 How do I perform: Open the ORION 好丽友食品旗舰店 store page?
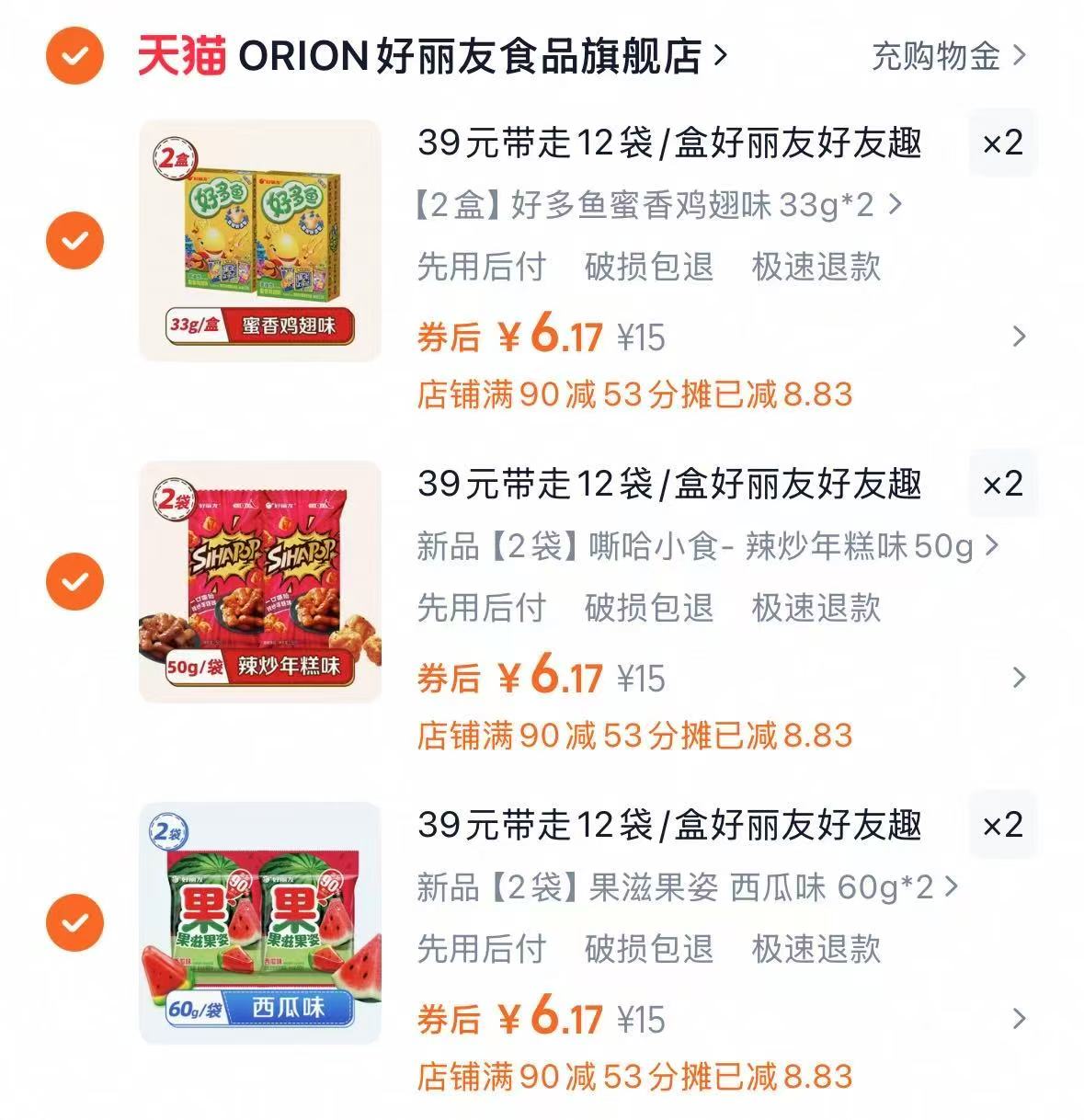[x=478, y=56]
